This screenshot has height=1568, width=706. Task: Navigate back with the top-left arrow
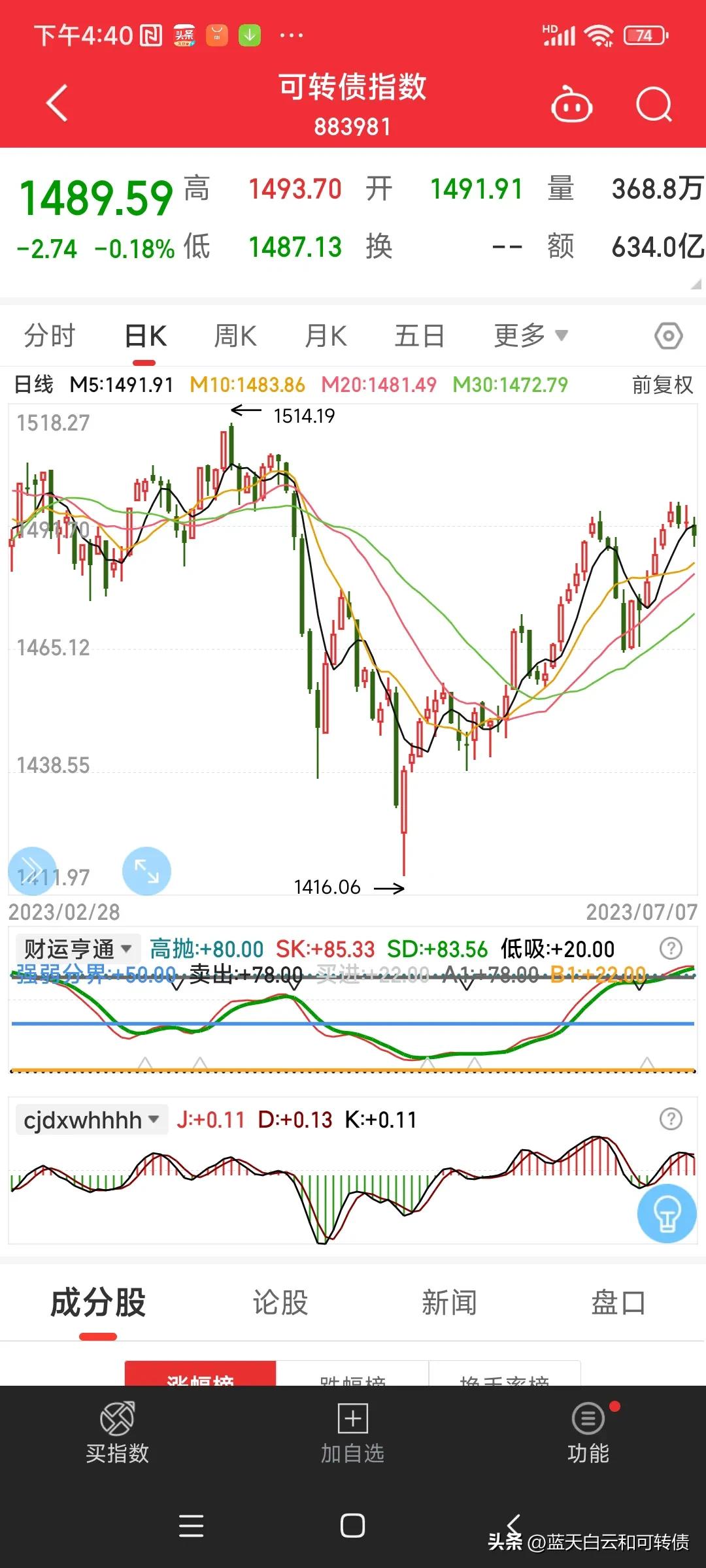coord(56,105)
